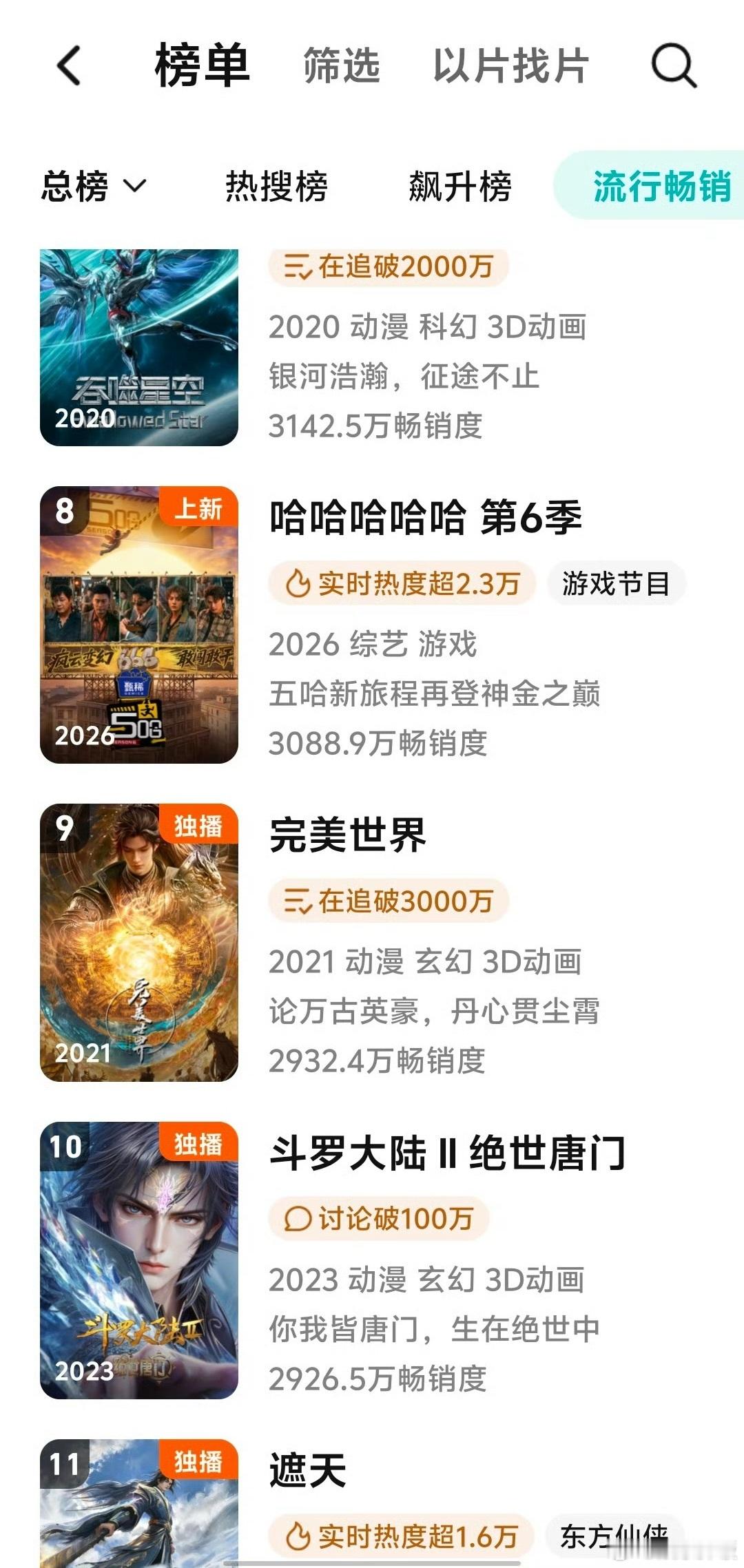The width and height of the screenshot is (744, 1568).
Task: Open 斗罗大陆 II 绝世唐门 entry
Action: (x=447, y=1153)
